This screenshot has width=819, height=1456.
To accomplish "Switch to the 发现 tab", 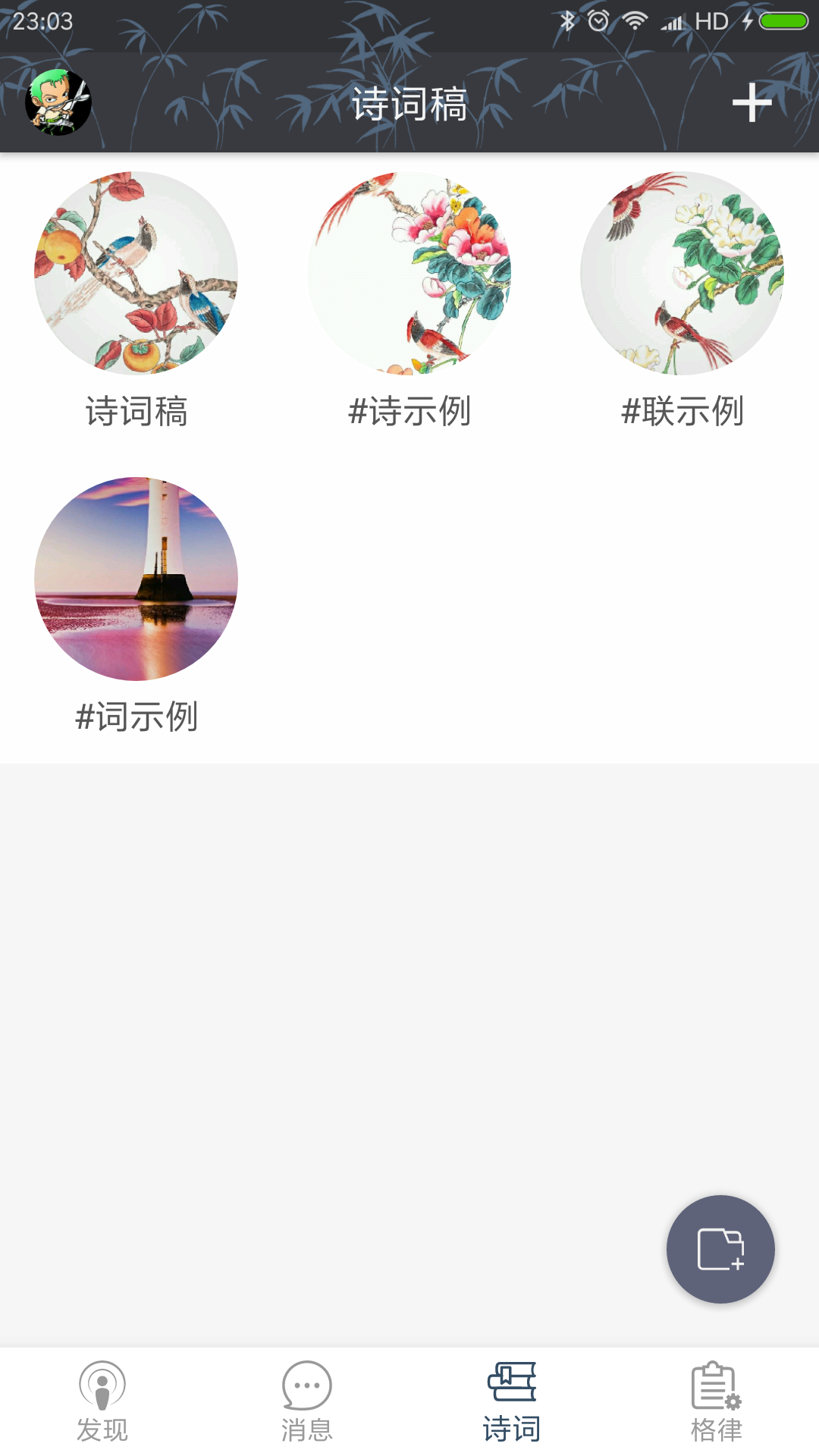I will (102, 1401).
